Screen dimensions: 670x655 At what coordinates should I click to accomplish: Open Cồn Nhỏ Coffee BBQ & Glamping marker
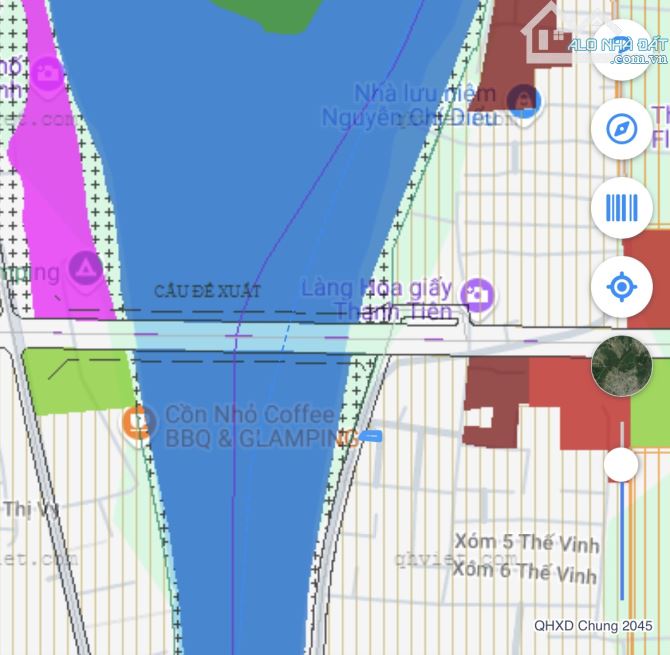click(x=139, y=422)
